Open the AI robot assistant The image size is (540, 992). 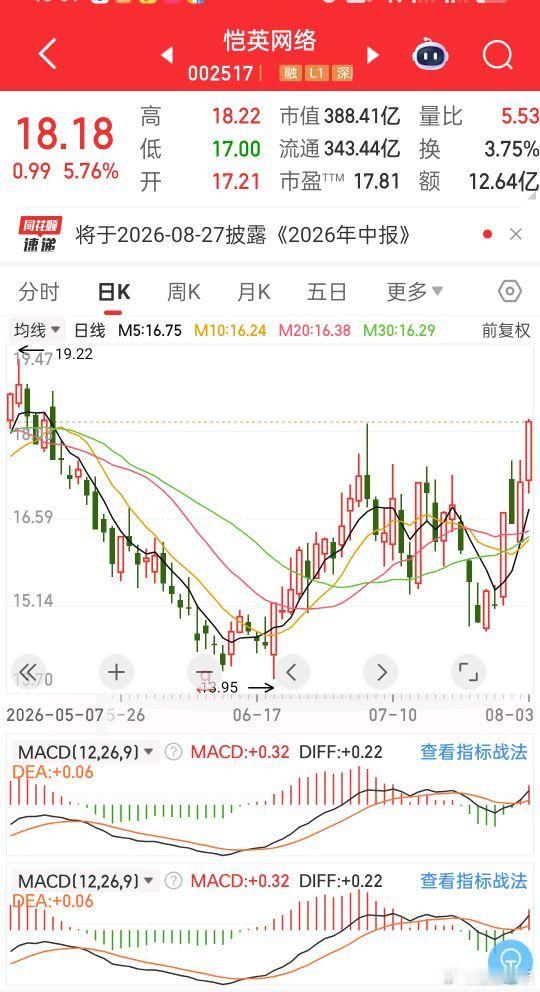pos(431,56)
